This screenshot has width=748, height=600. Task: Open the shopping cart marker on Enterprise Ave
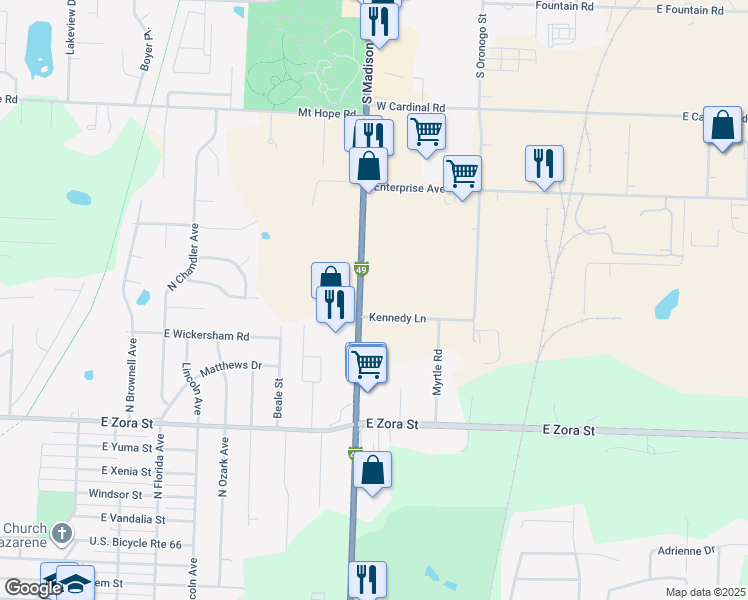click(462, 174)
